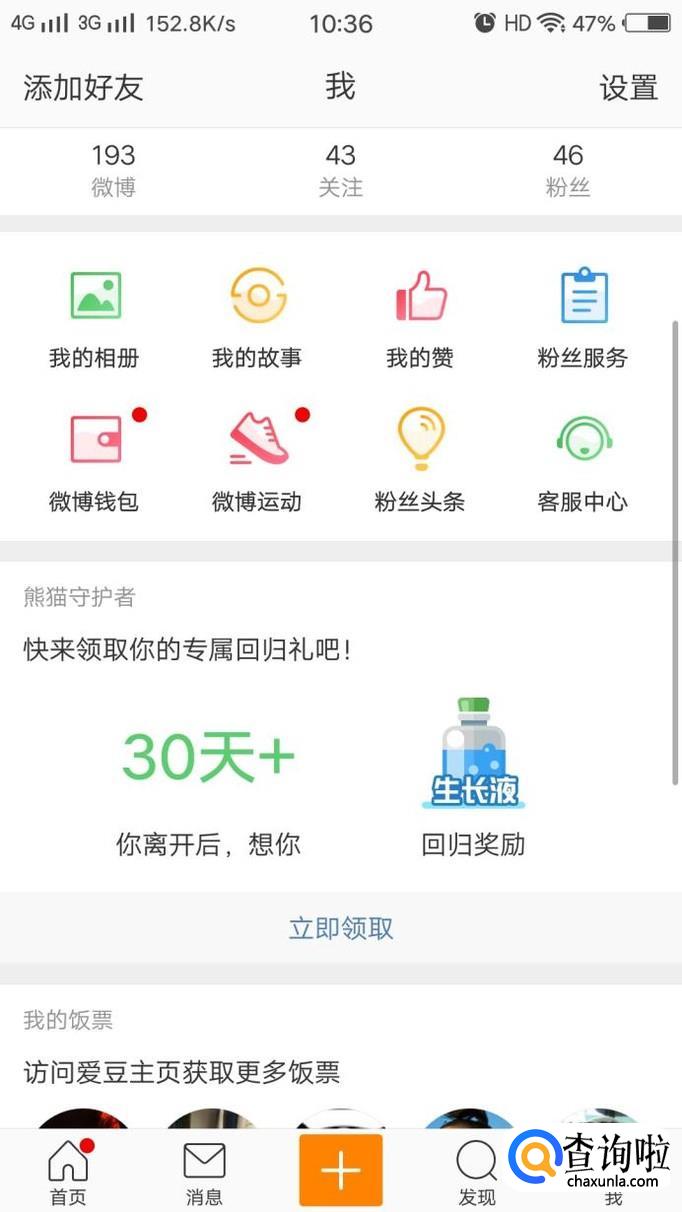Tap 立即领取 to claim reward
The width and height of the screenshot is (682, 1212).
(x=341, y=928)
